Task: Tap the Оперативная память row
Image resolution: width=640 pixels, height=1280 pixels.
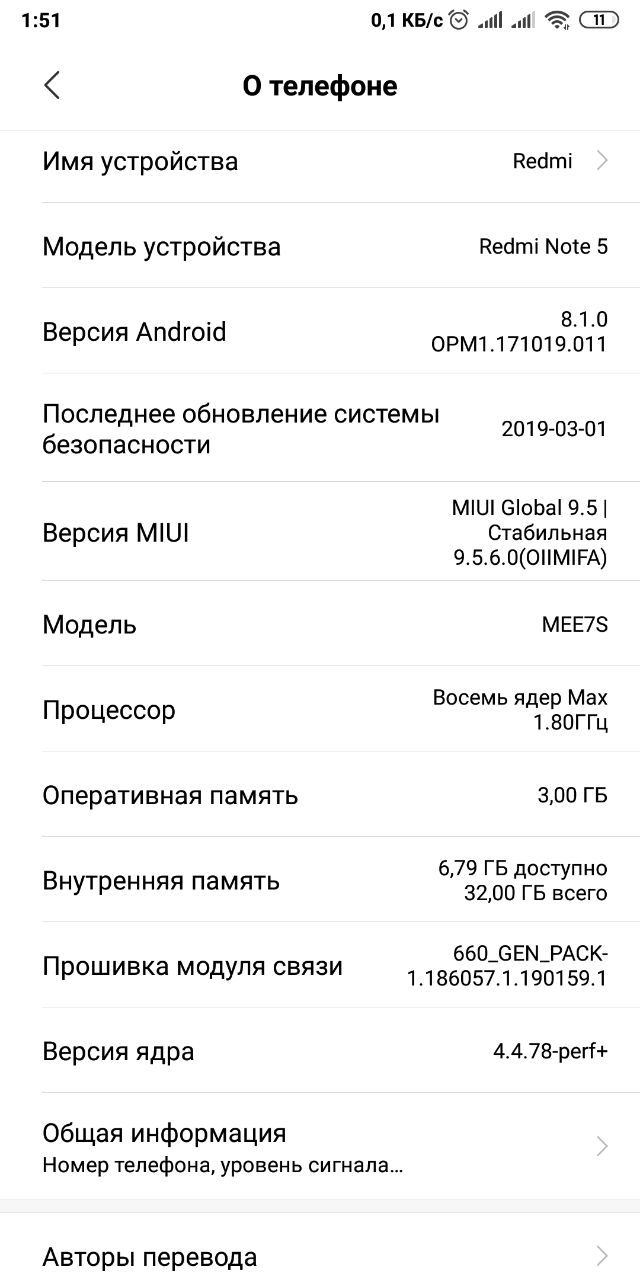Action: [320, 795]
